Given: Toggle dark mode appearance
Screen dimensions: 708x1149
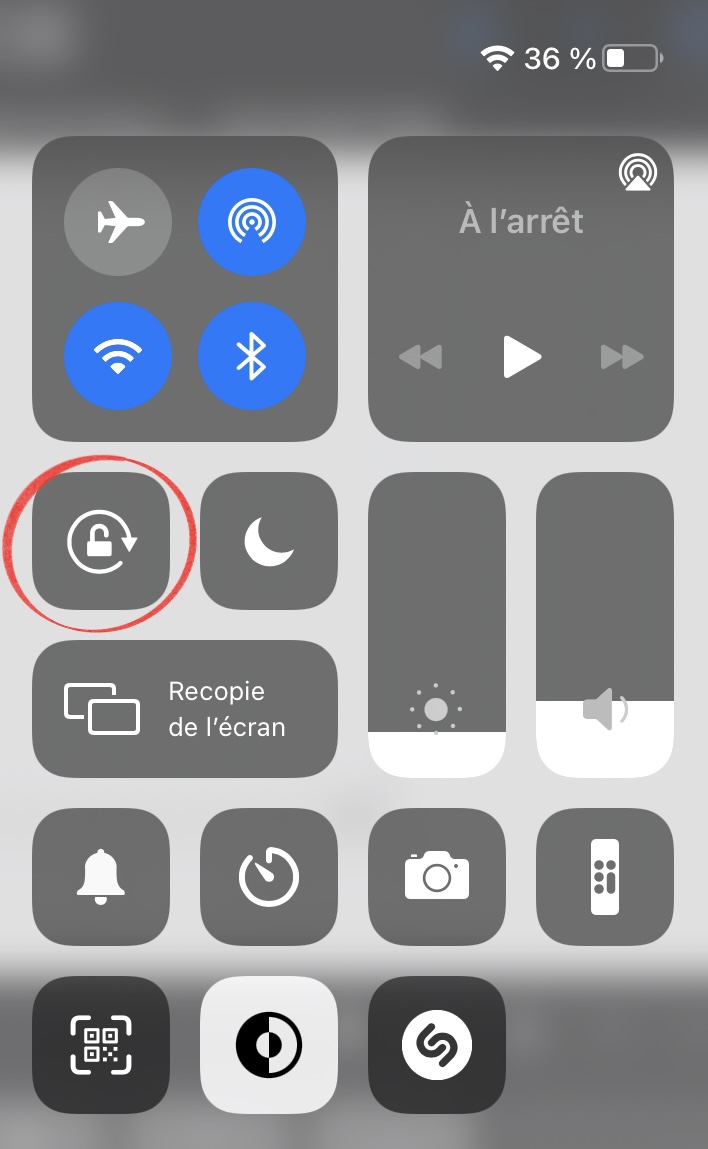Looking at the screenshot, I should point(269,1045).
